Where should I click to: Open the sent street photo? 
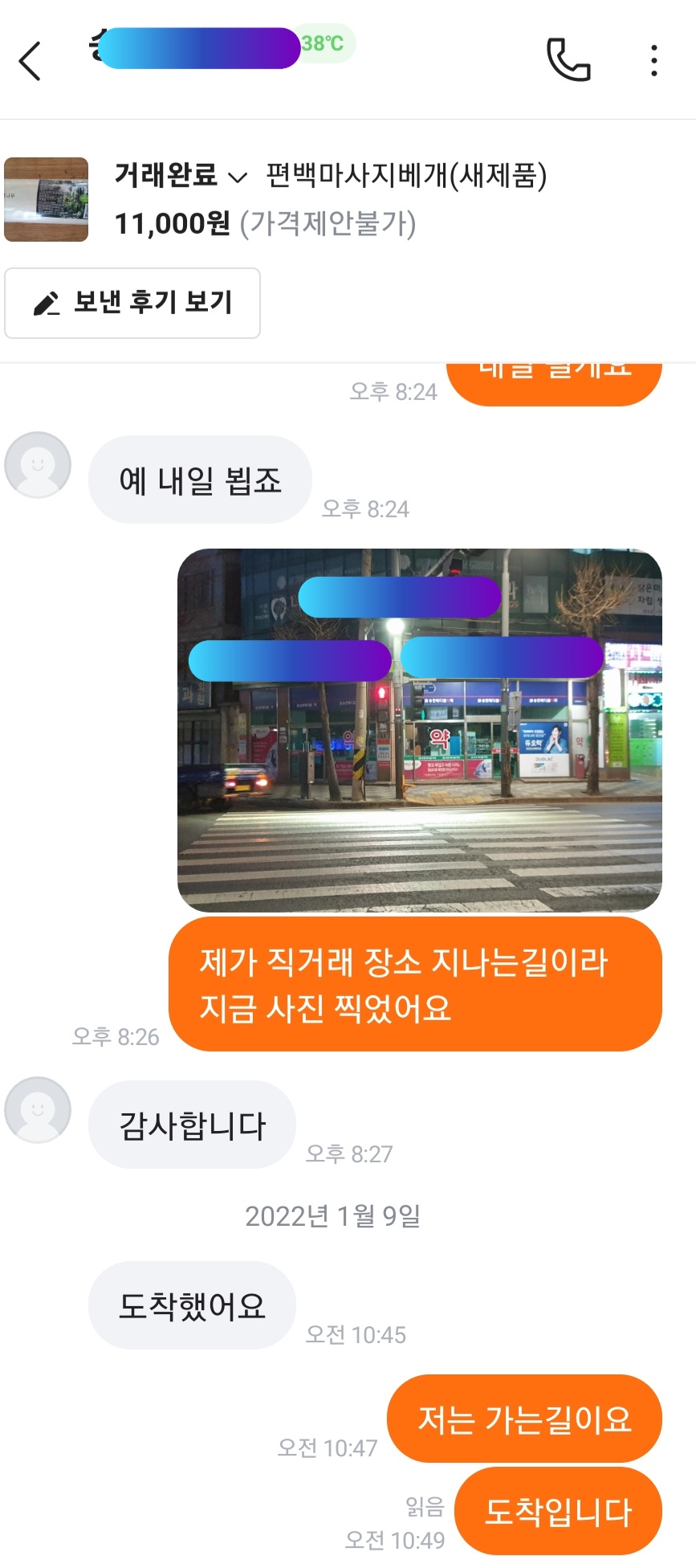[x=419, y=729]
